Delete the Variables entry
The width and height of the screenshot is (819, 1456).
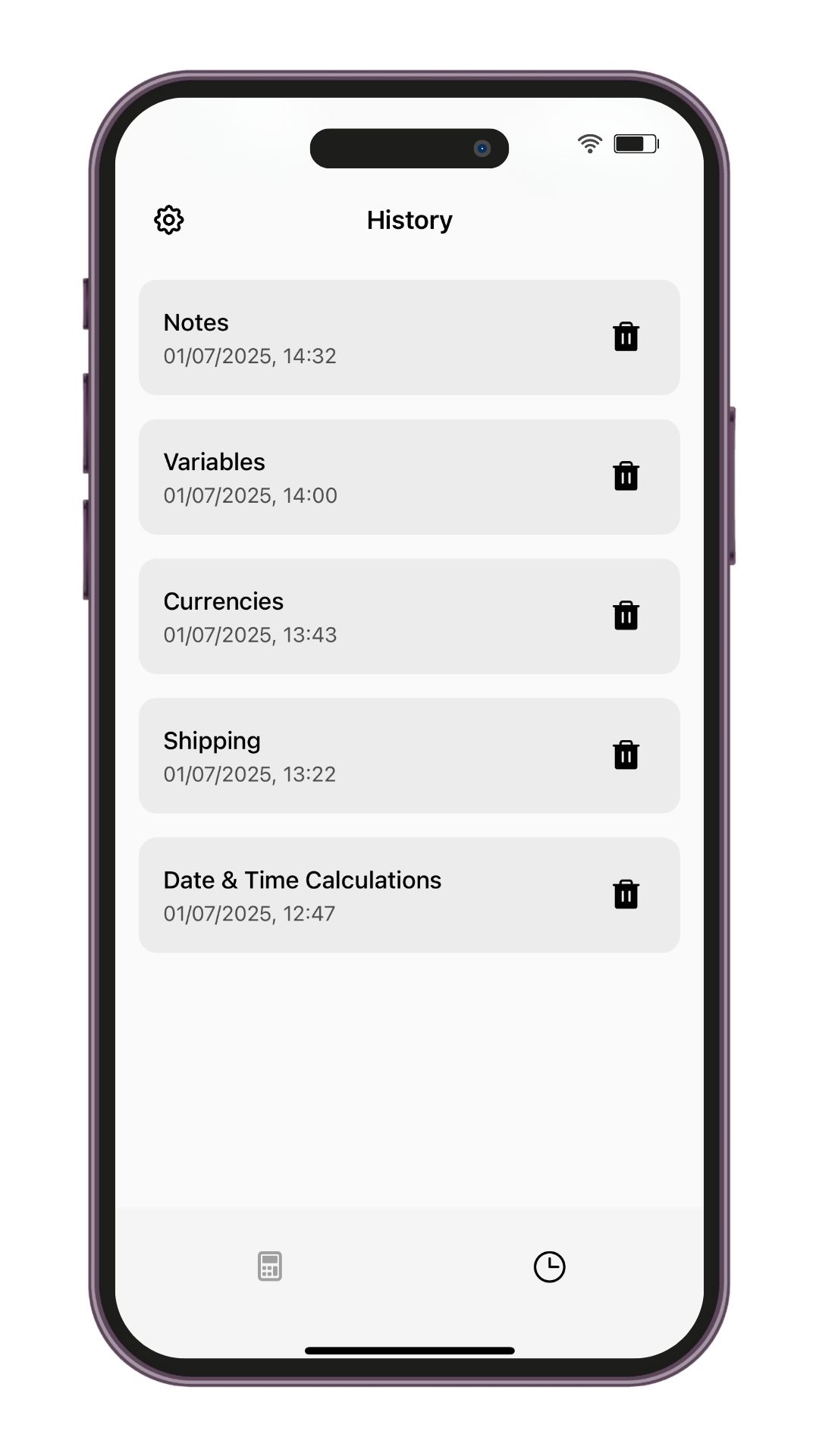click(x=626, y=476)
